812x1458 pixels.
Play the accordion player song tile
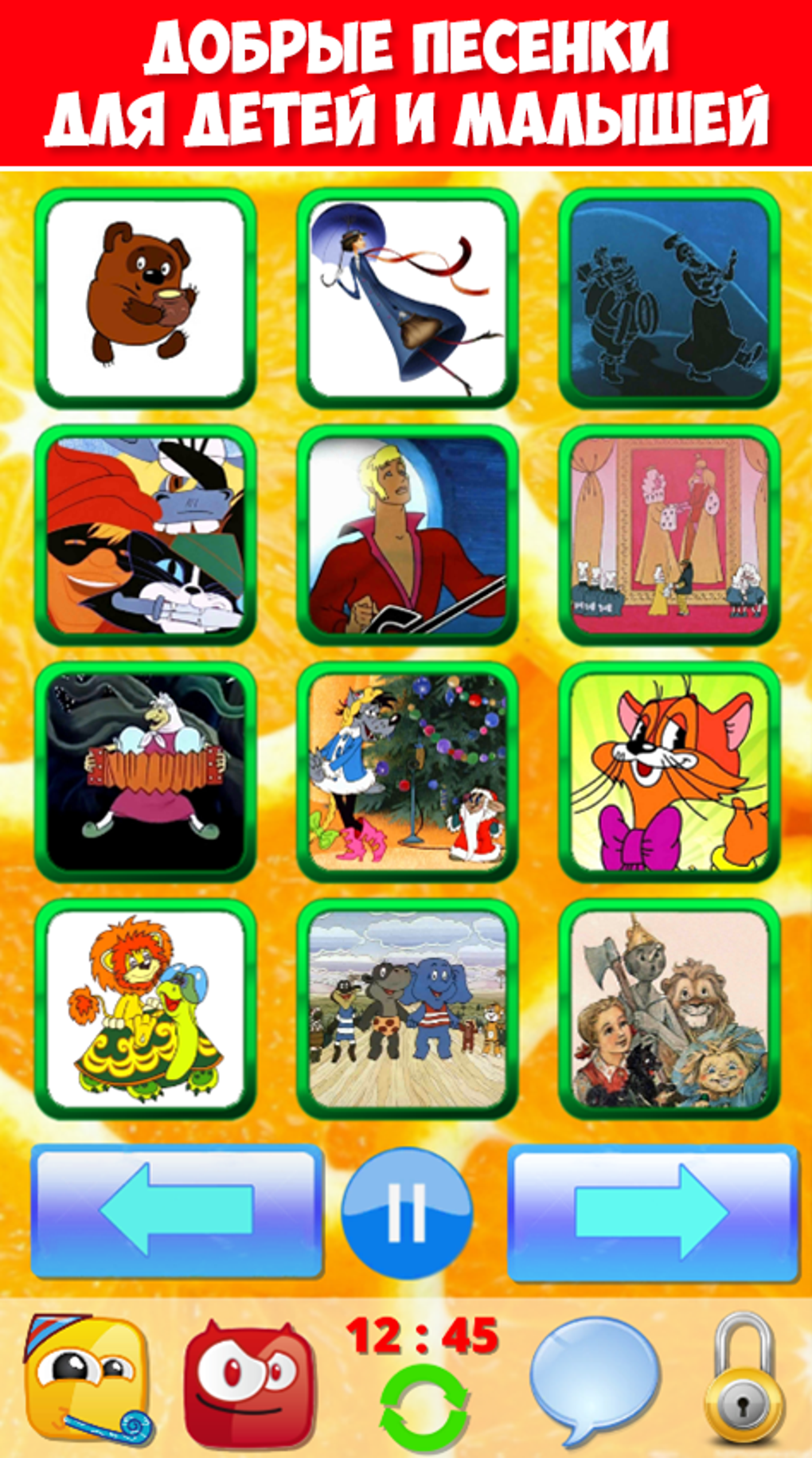coord(145,772)
